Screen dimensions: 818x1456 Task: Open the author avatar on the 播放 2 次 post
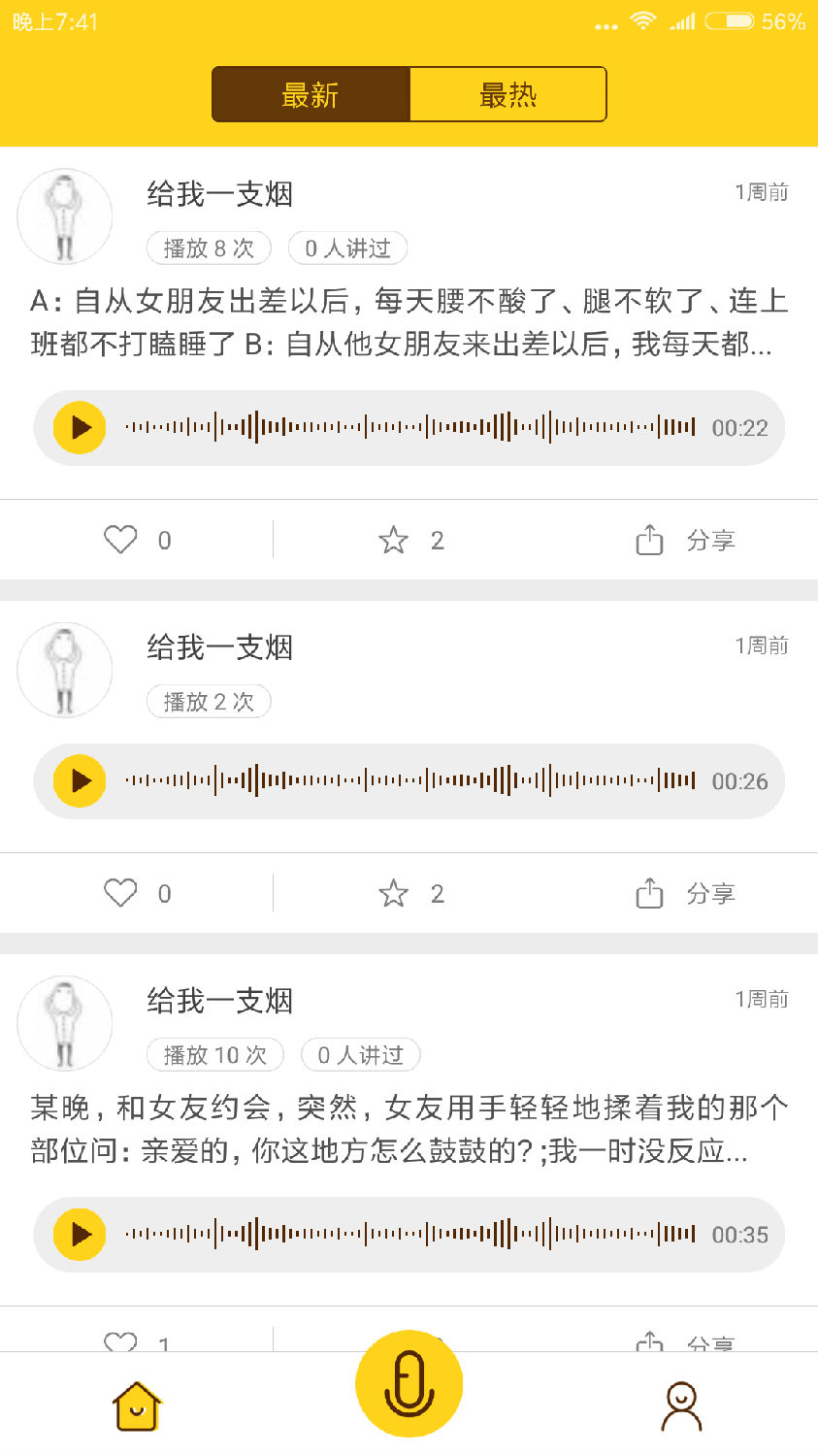[x=65, y=670]
